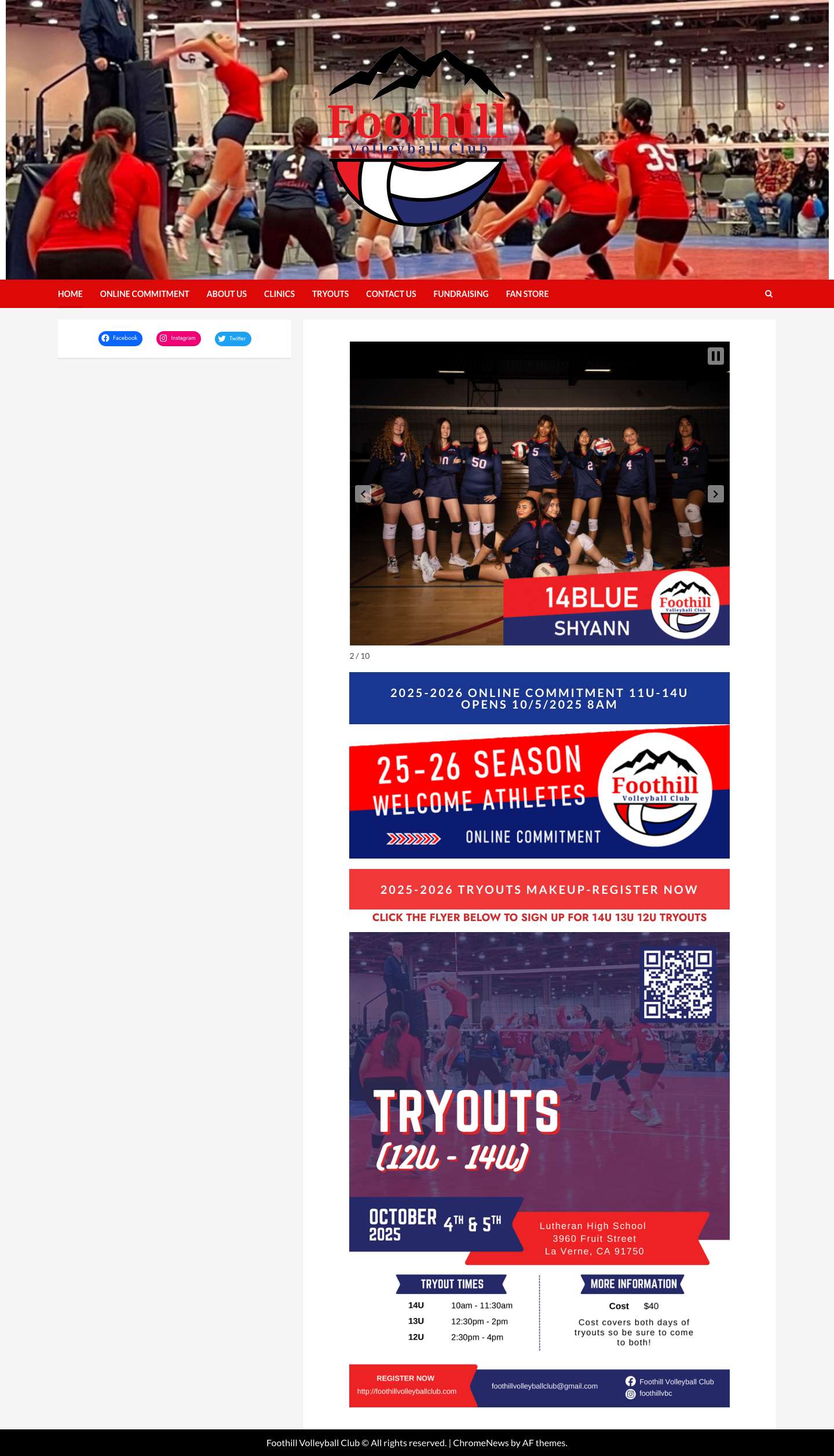Pause the team photo slideshow
Image resolution: width=834 pixels, height=1456 pixels.
click(715, 356)
